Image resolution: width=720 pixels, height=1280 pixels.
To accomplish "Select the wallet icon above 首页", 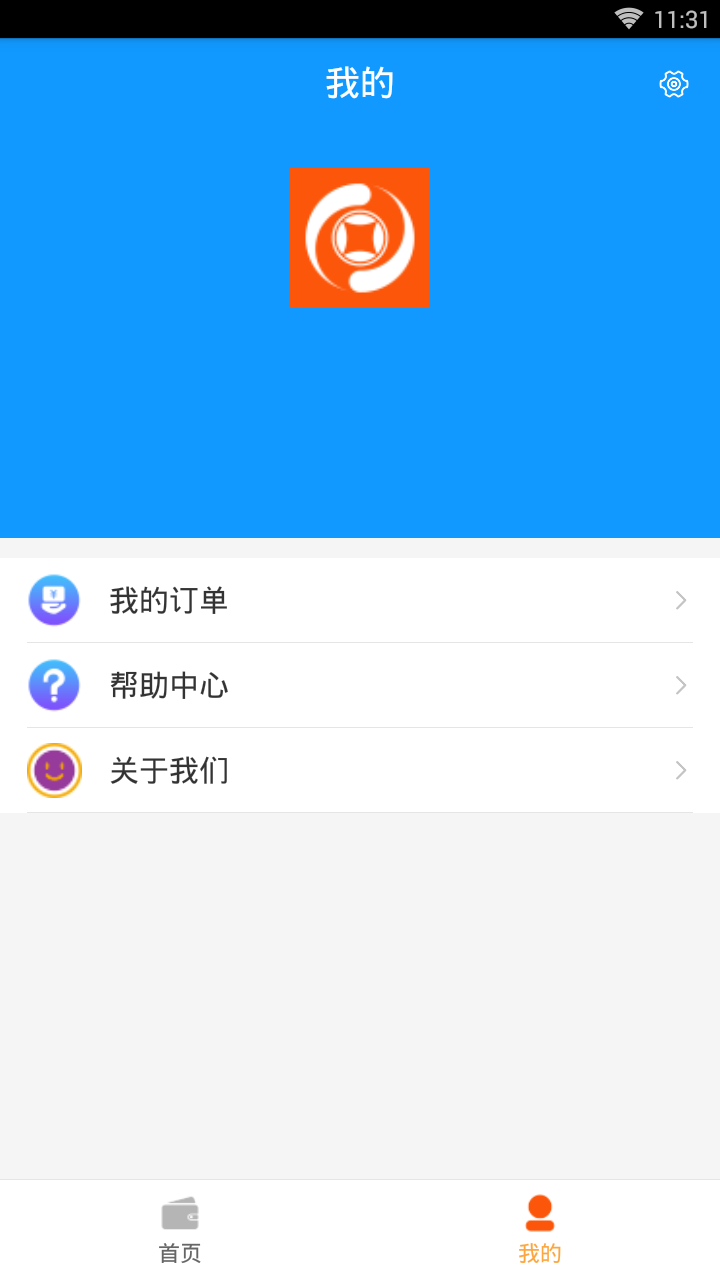I will point(180,1213).
